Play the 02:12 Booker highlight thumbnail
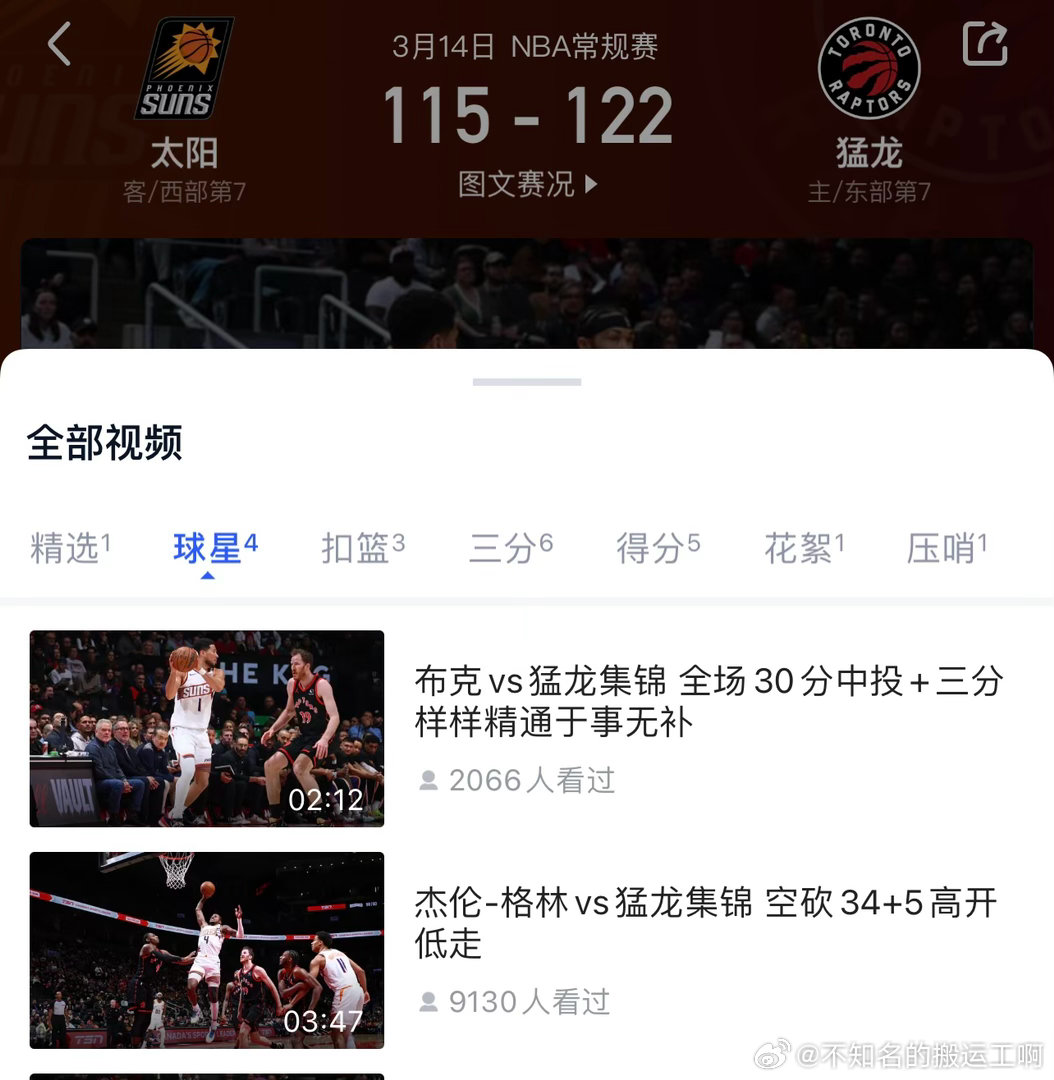The image size is (1054, 1080). click(206, 728)
